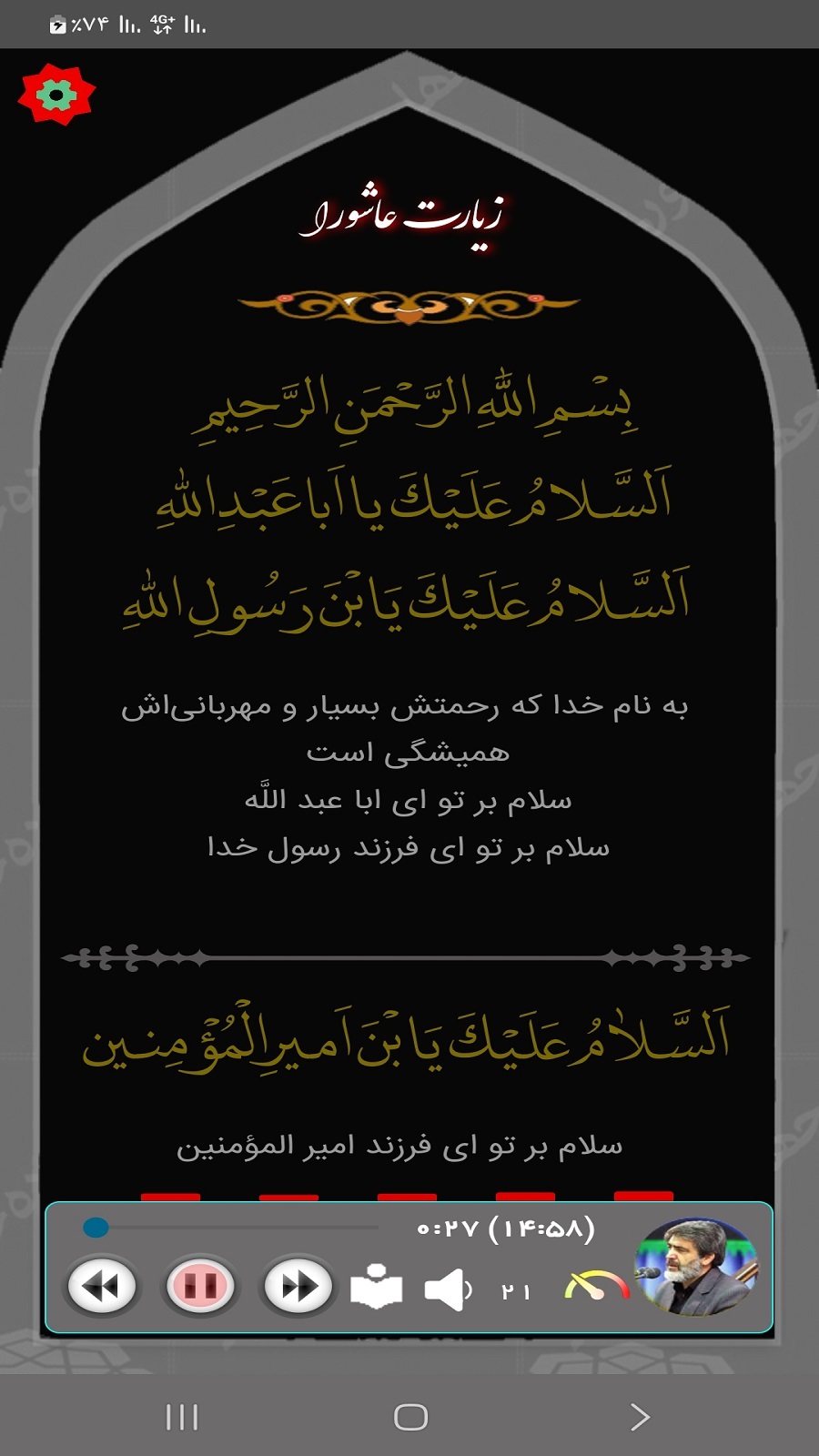Viewport: 819px width, 1456px height.
Task: Go back using the system back button
Action: (640, 1416)
